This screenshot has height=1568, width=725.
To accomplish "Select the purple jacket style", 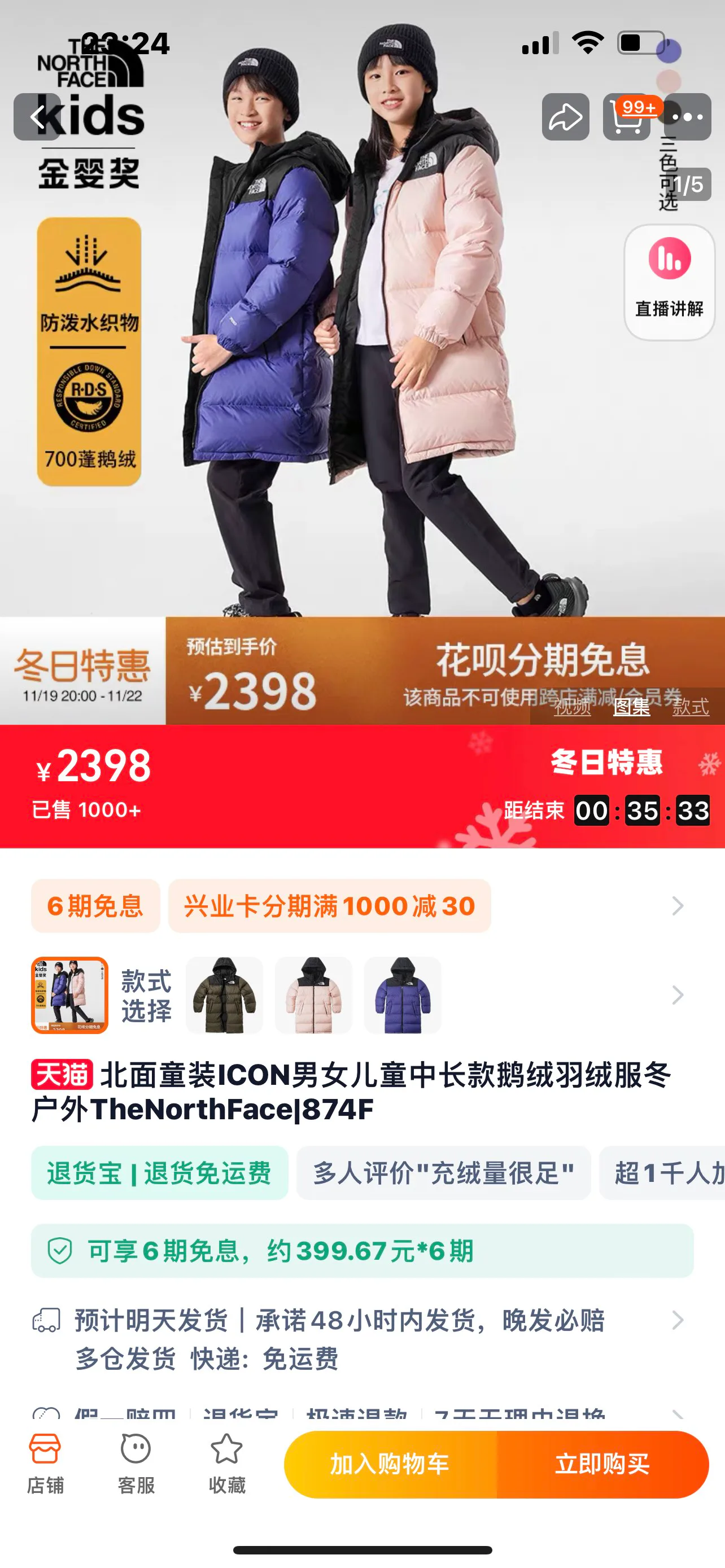I will click(403, 995).
